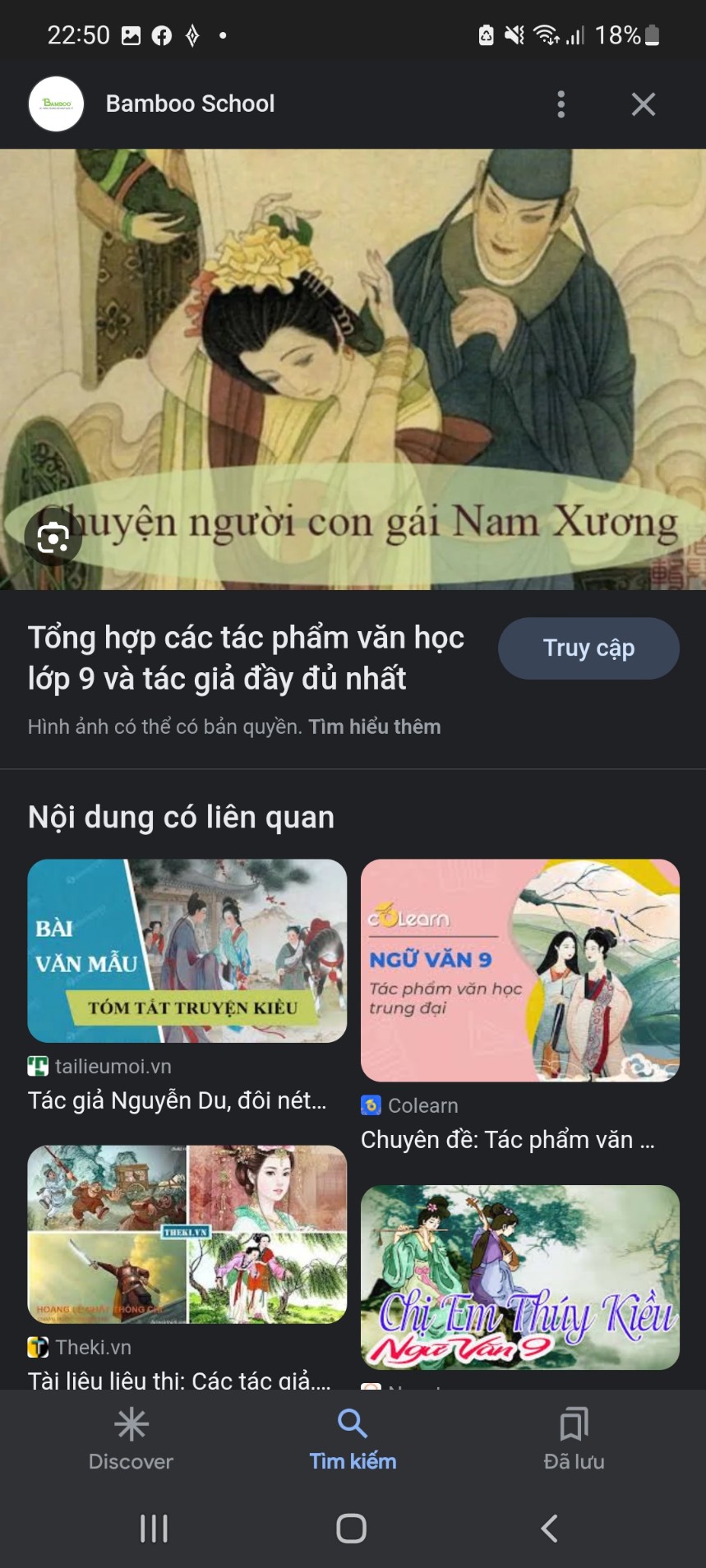Open the Tìm hiểu thêm link

[375, 726]
